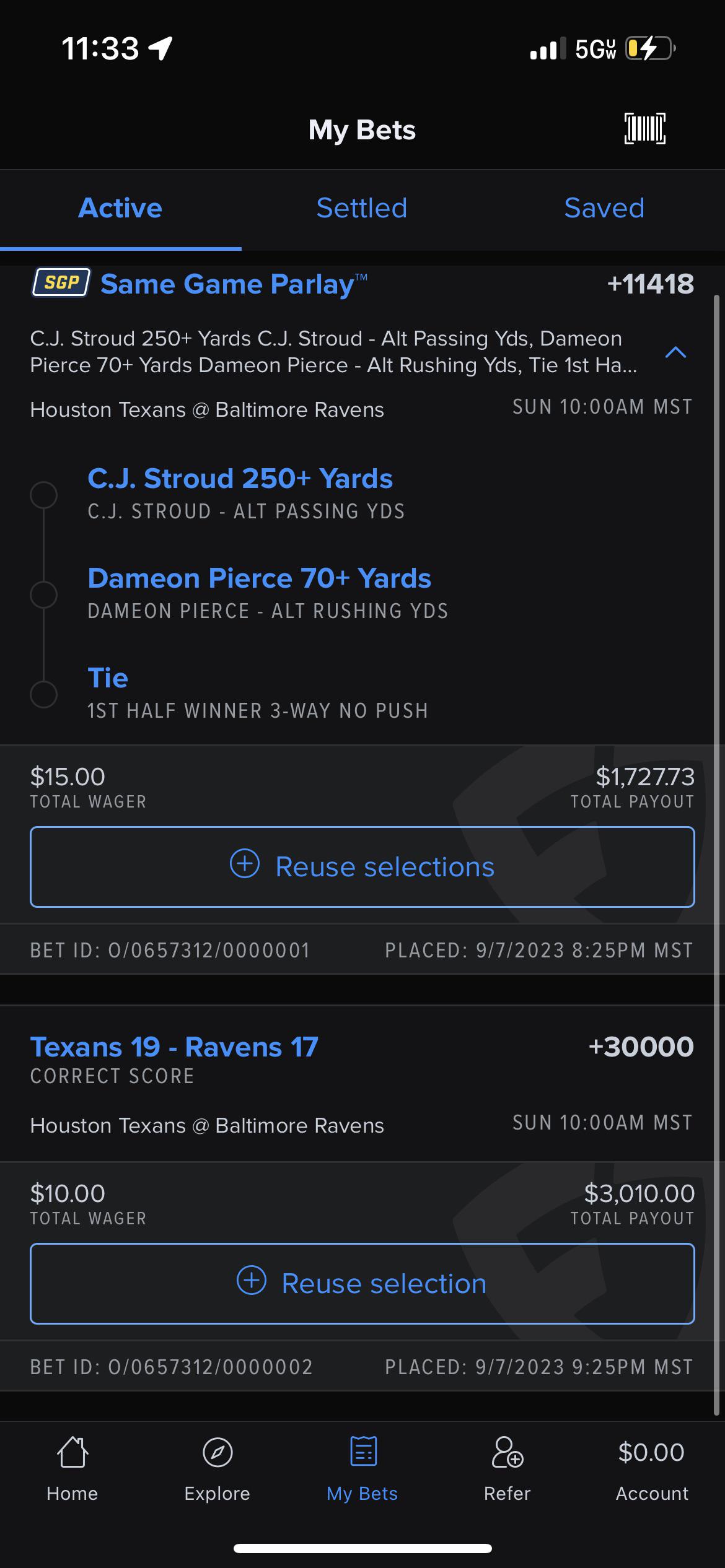
Task: Tap Reuse selections for the parlay
Action: click(x=362, y=866)
